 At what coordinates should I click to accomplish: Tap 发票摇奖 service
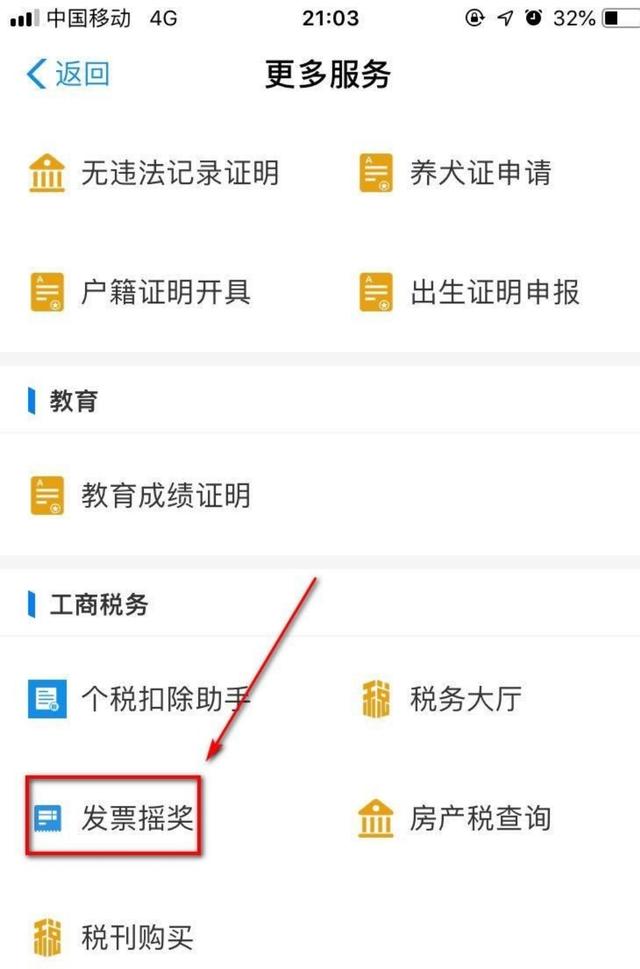[115, 818]
